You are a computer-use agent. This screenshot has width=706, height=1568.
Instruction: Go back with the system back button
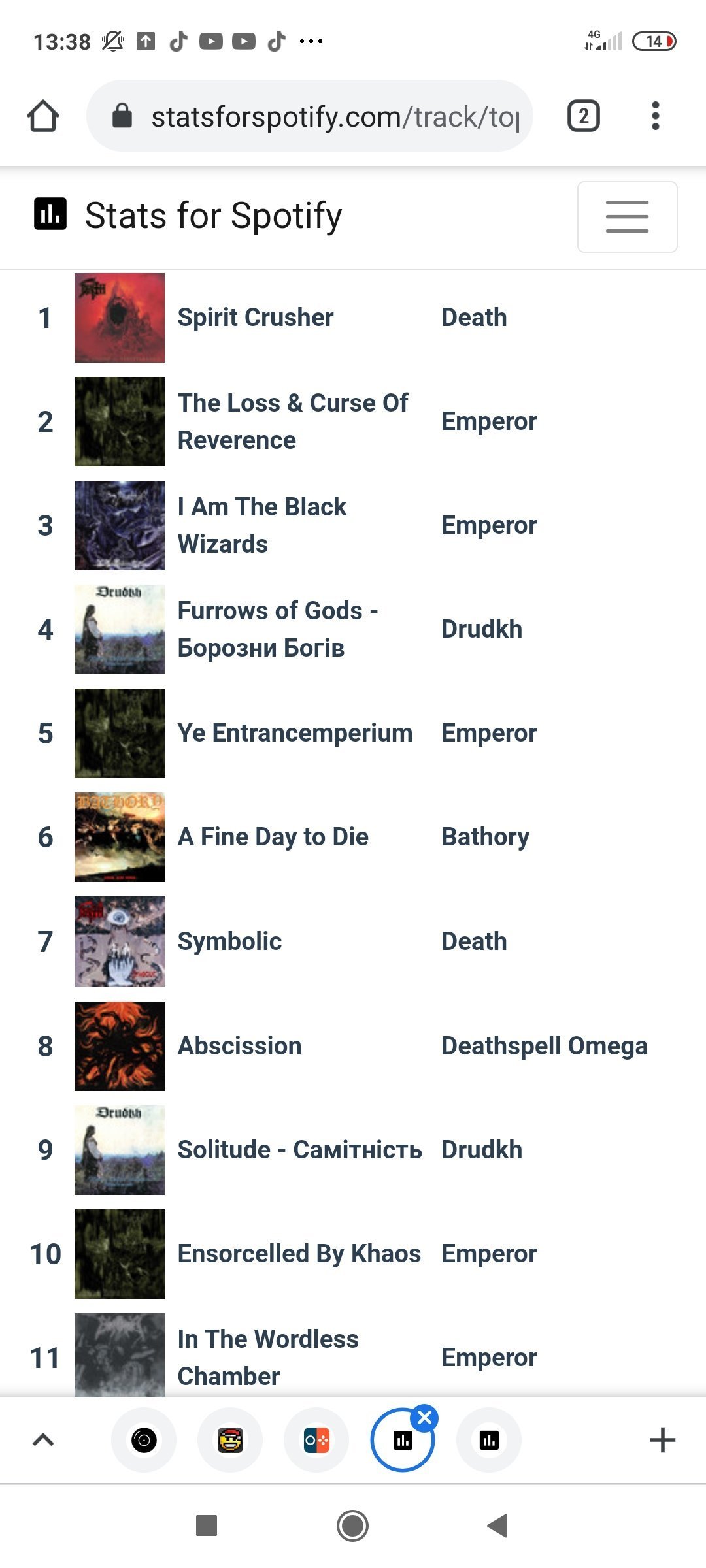pos(497,1526)
